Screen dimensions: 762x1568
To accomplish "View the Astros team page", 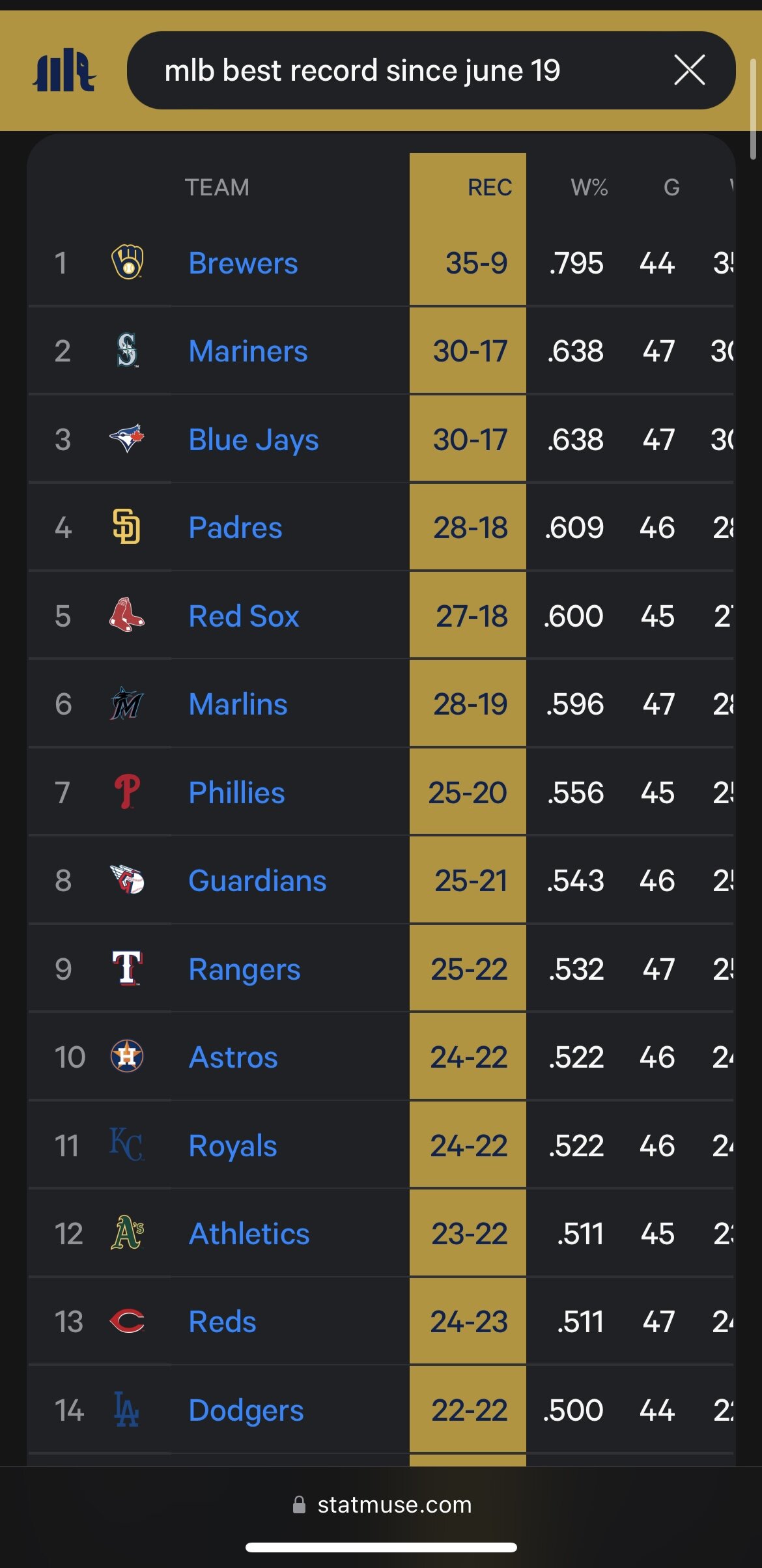I will pyautogui.click(x=233, y=1057).
